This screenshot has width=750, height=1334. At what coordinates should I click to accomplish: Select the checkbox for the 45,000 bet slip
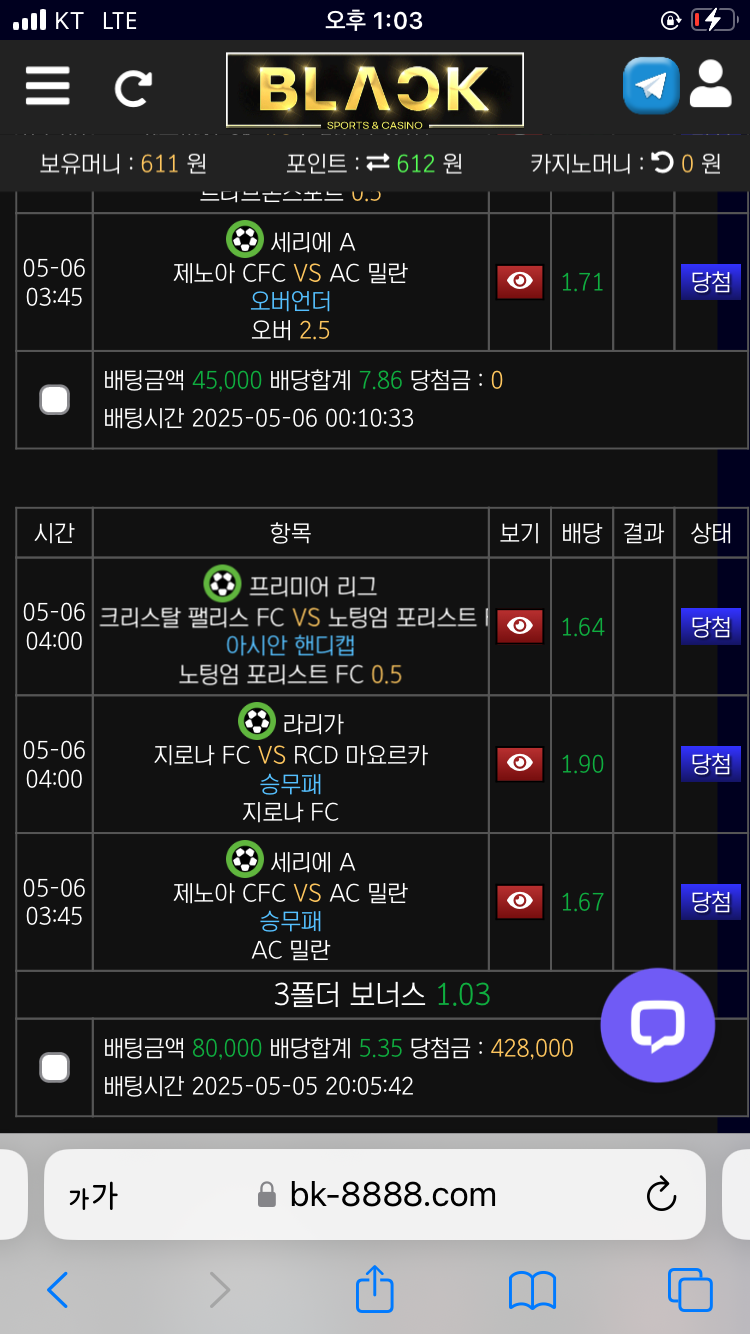click(x=54, y=400)
